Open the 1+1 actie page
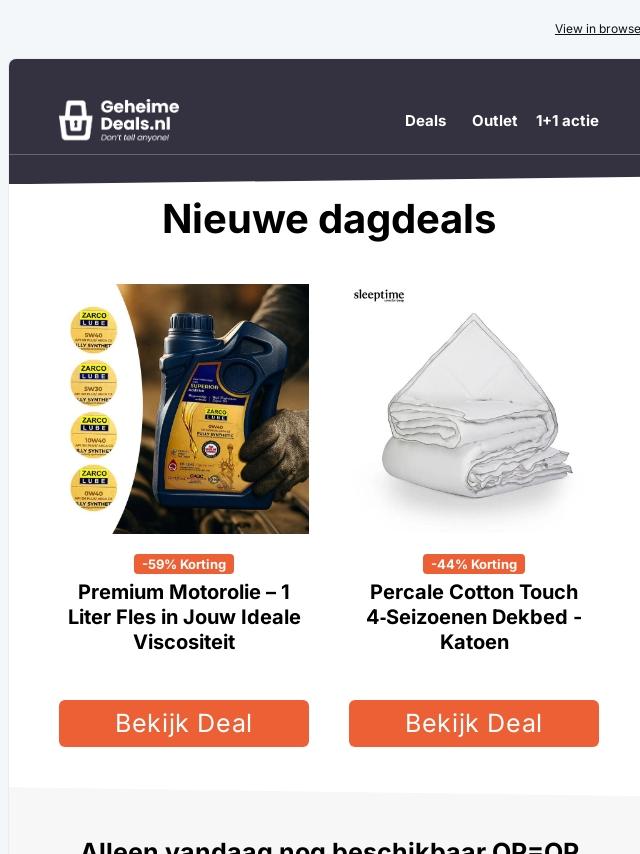The height and width of the screenshot is (854, 640). click(567, 121)
